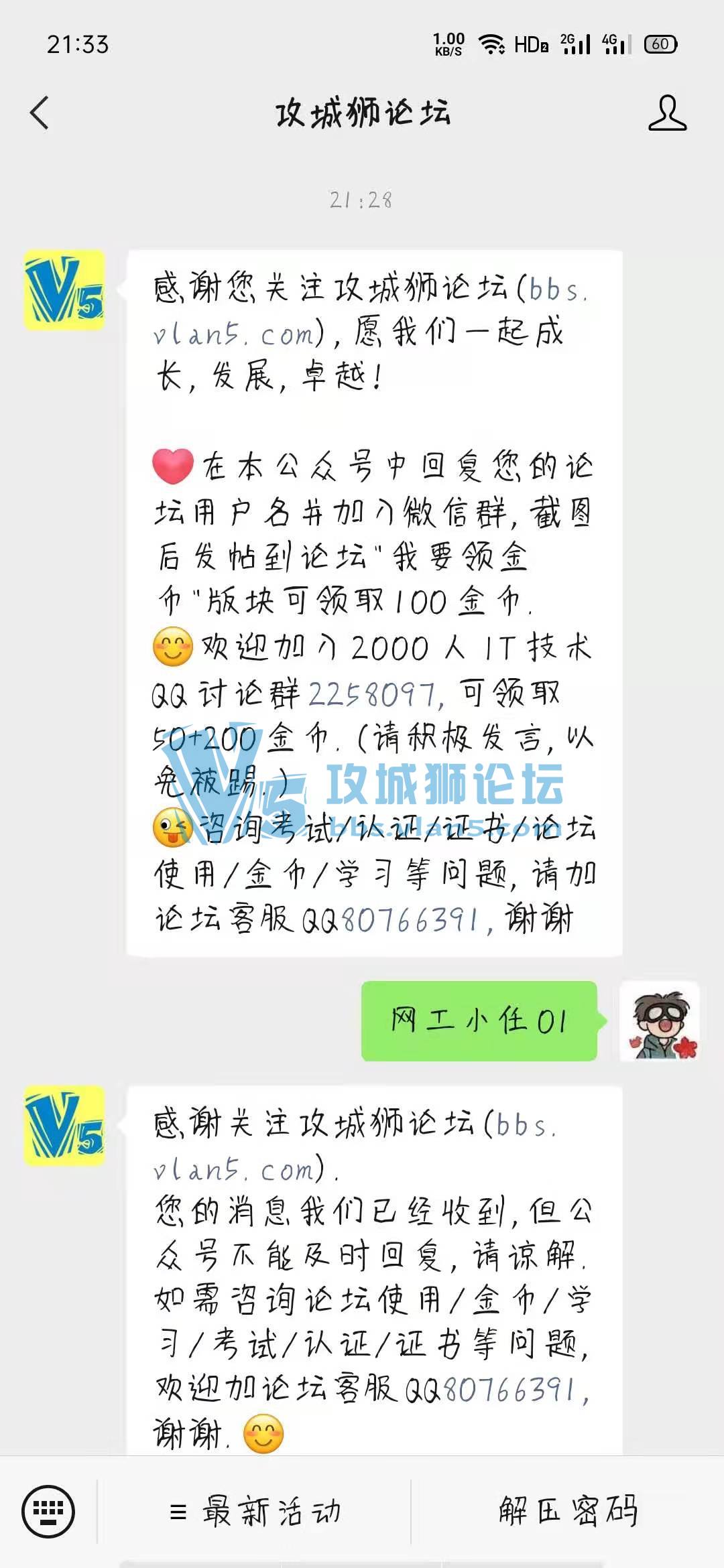Tap QQ number 80766391 in last message
This screenshot has width=724, height=1568.
[x=509, y=1390]
